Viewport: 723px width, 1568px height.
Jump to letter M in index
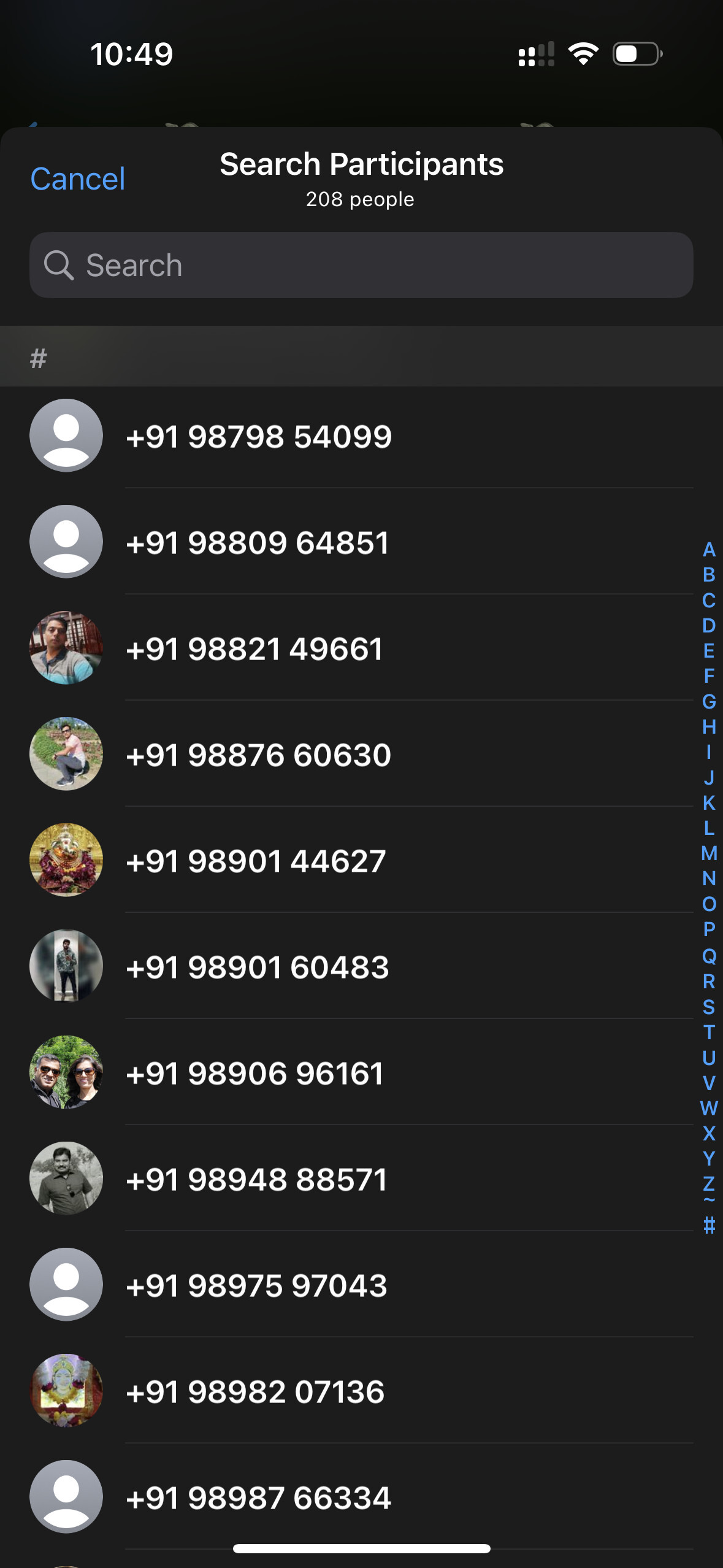tap(709, 853)
